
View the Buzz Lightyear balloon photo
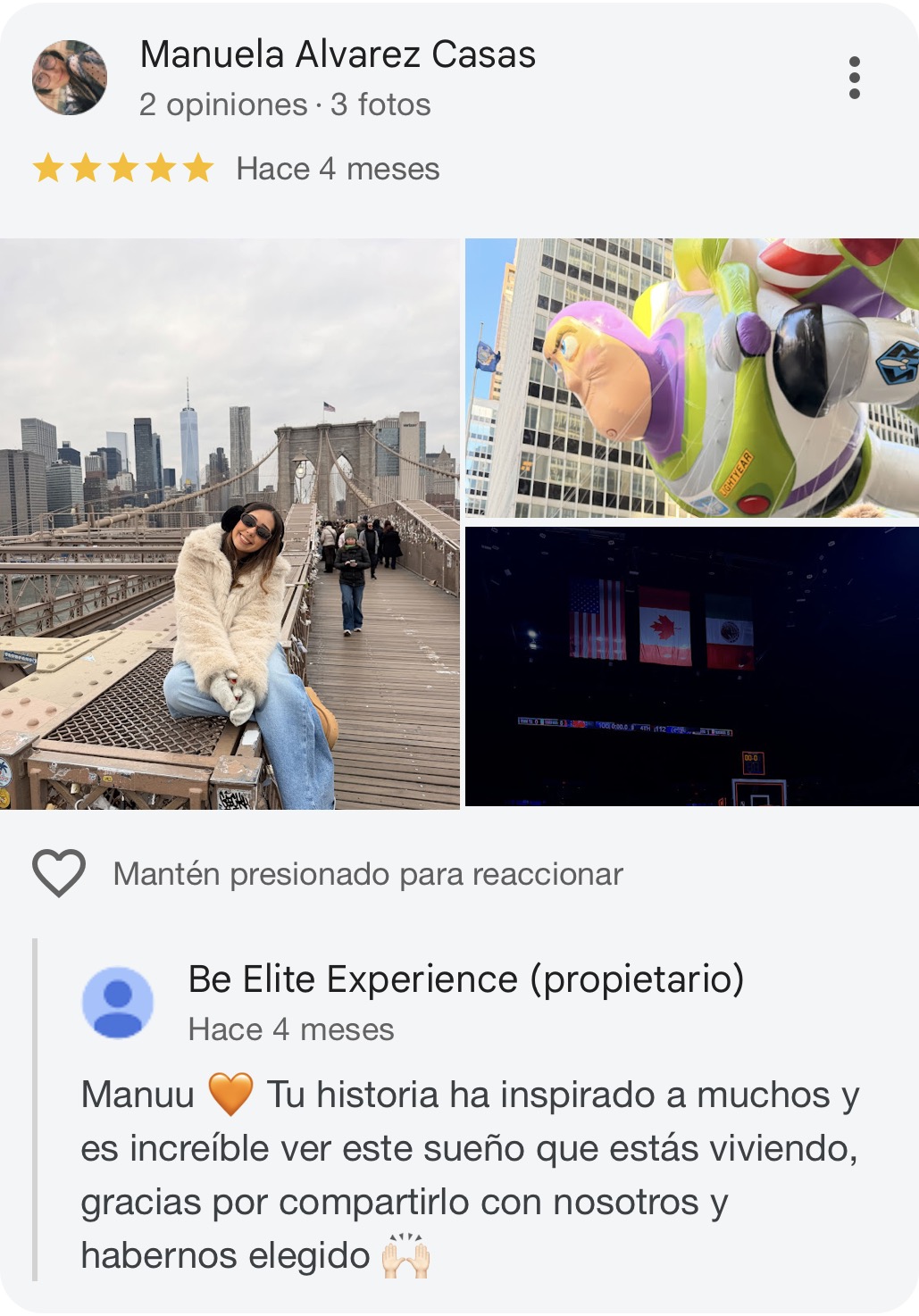click(x=692, y=377)
